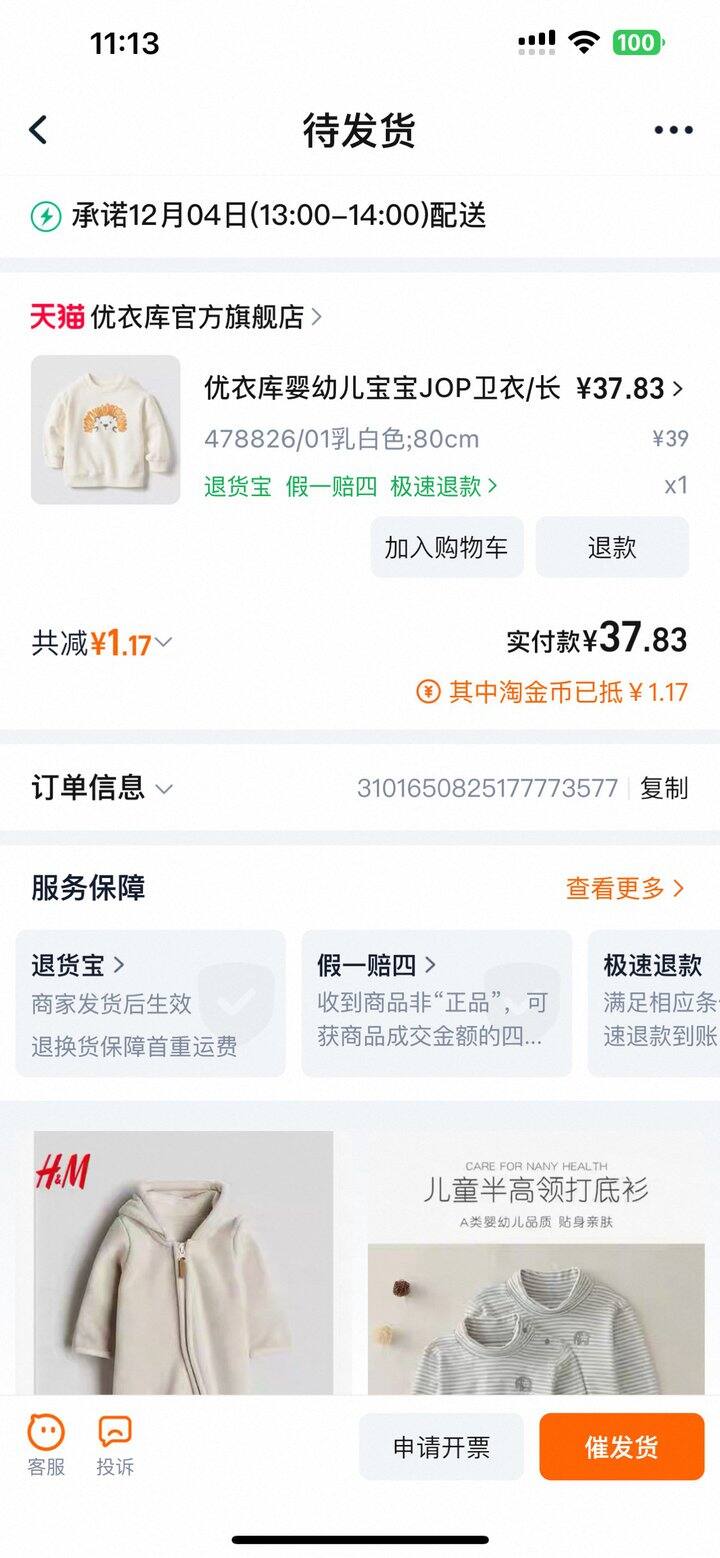Screen dimensions: 720x1558
Task: Expand the 订单信息 order information section
Action: pyautogui.click(x=95, y=789)
